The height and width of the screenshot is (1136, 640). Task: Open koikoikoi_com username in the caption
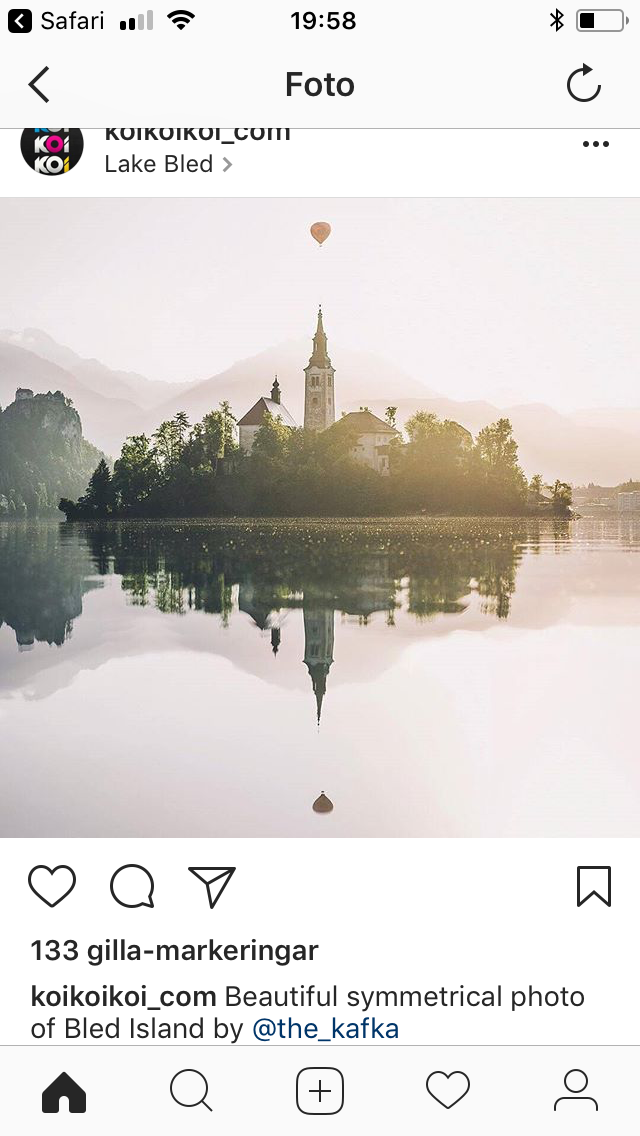pos(123,996)
